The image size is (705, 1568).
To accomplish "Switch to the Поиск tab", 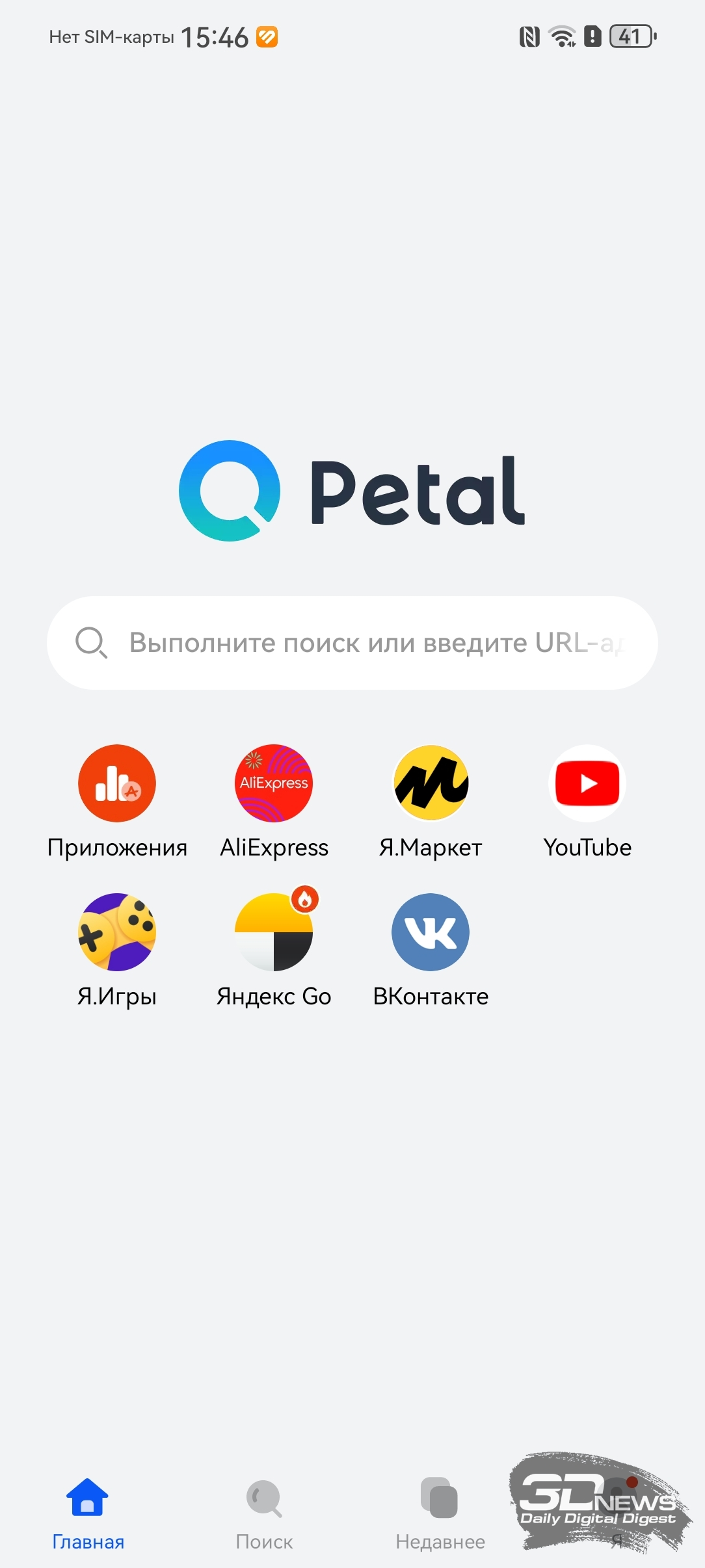I will 264,1513.
